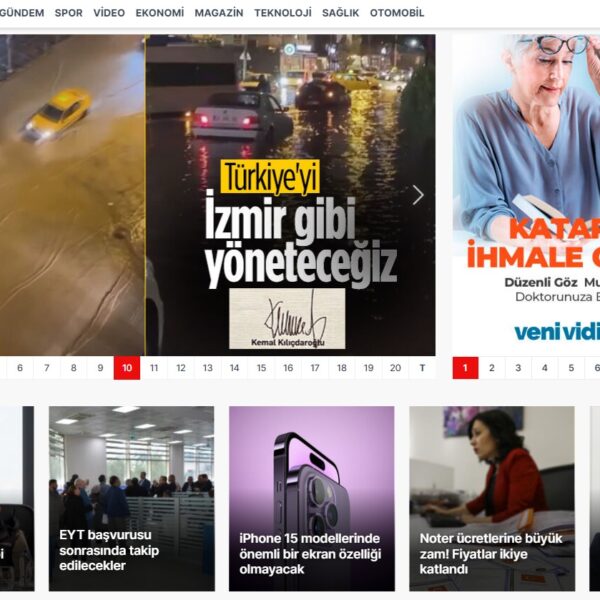Screen dimensions: 600x600
Task: Go to headline slide 20
Action: click(395, 368)
